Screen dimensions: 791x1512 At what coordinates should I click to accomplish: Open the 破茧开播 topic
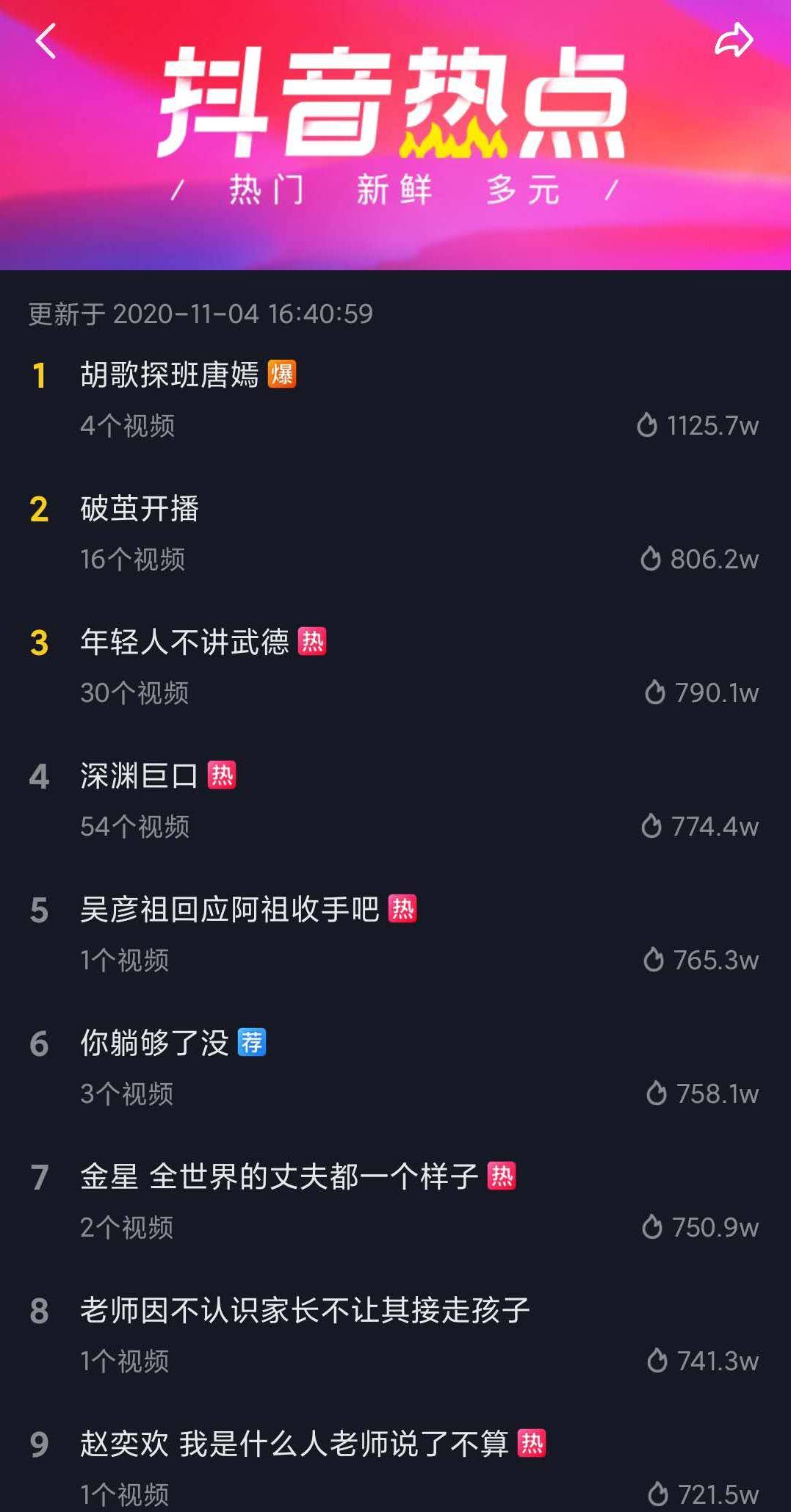pyautogui.click(x=140, y=508)
